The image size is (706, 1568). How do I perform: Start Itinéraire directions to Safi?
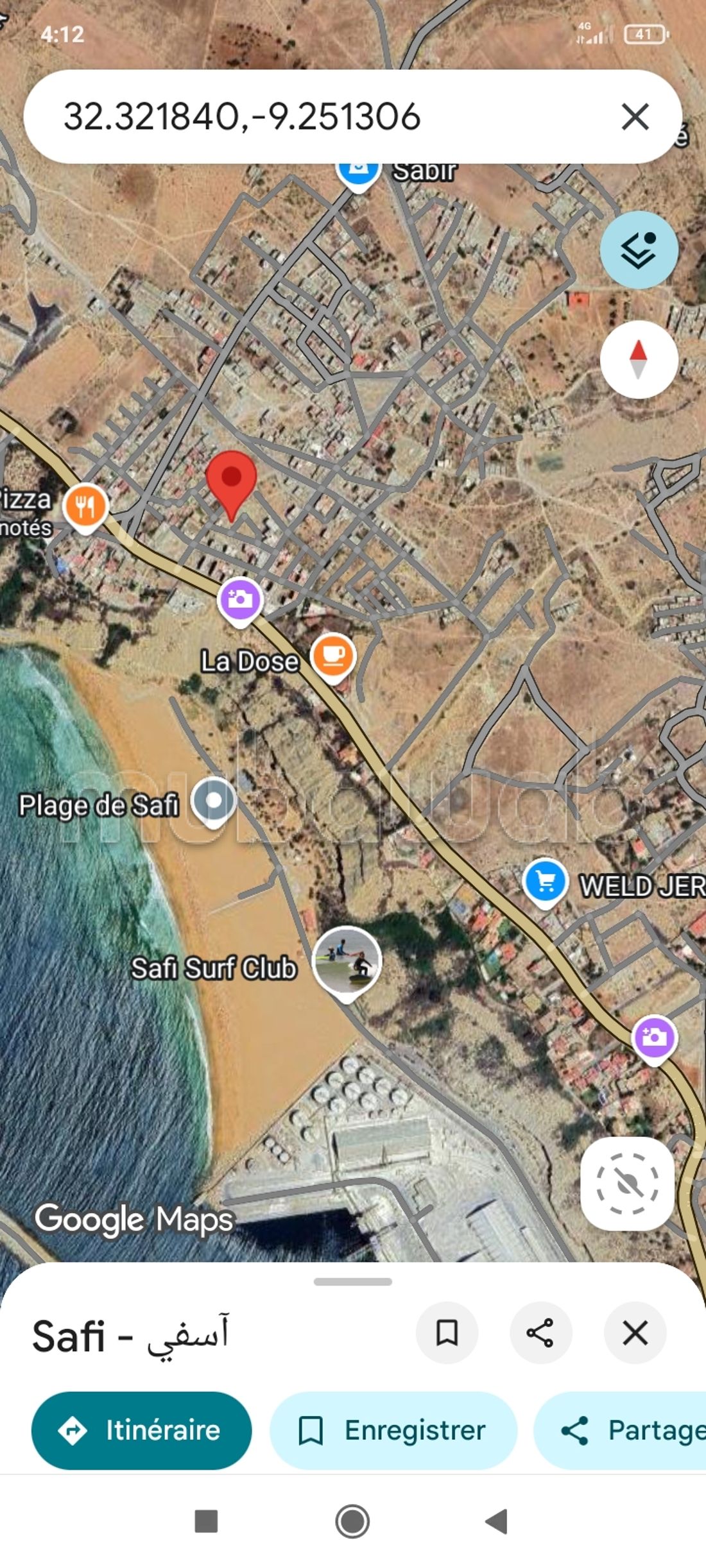pyautogui.click(x=141, y=1430)
